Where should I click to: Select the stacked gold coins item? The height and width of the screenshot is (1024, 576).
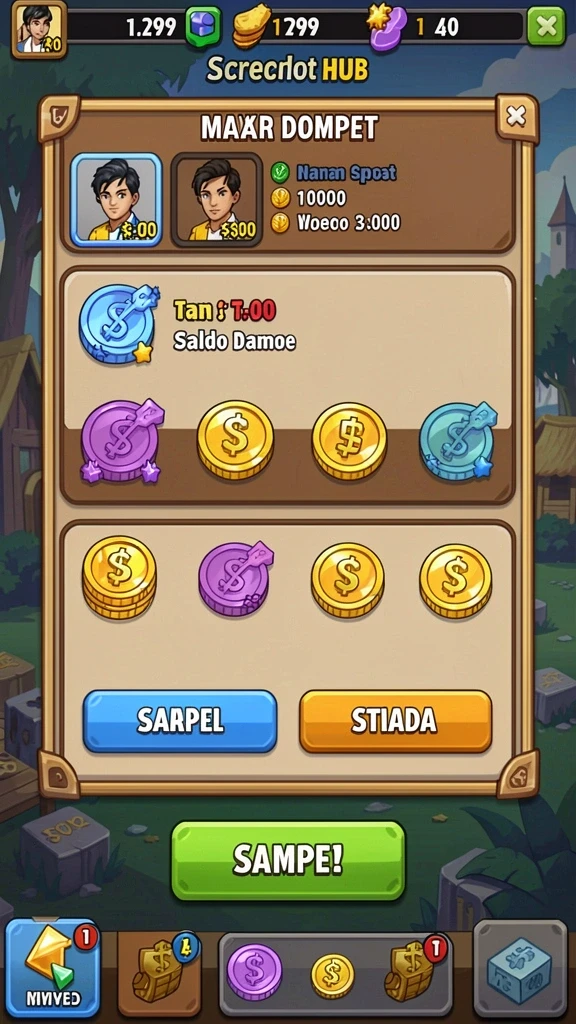[x=120, y=577]
